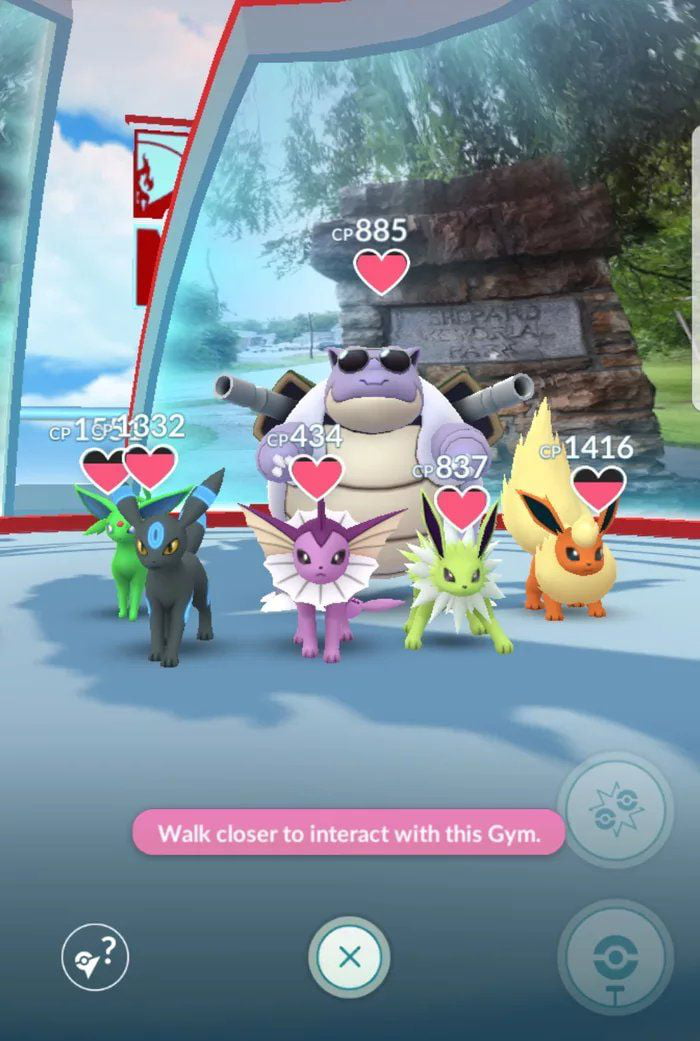700x1041 pixels.
Task: Tap the add Pokémon to gym button
Action: click(x=614, y=960)
